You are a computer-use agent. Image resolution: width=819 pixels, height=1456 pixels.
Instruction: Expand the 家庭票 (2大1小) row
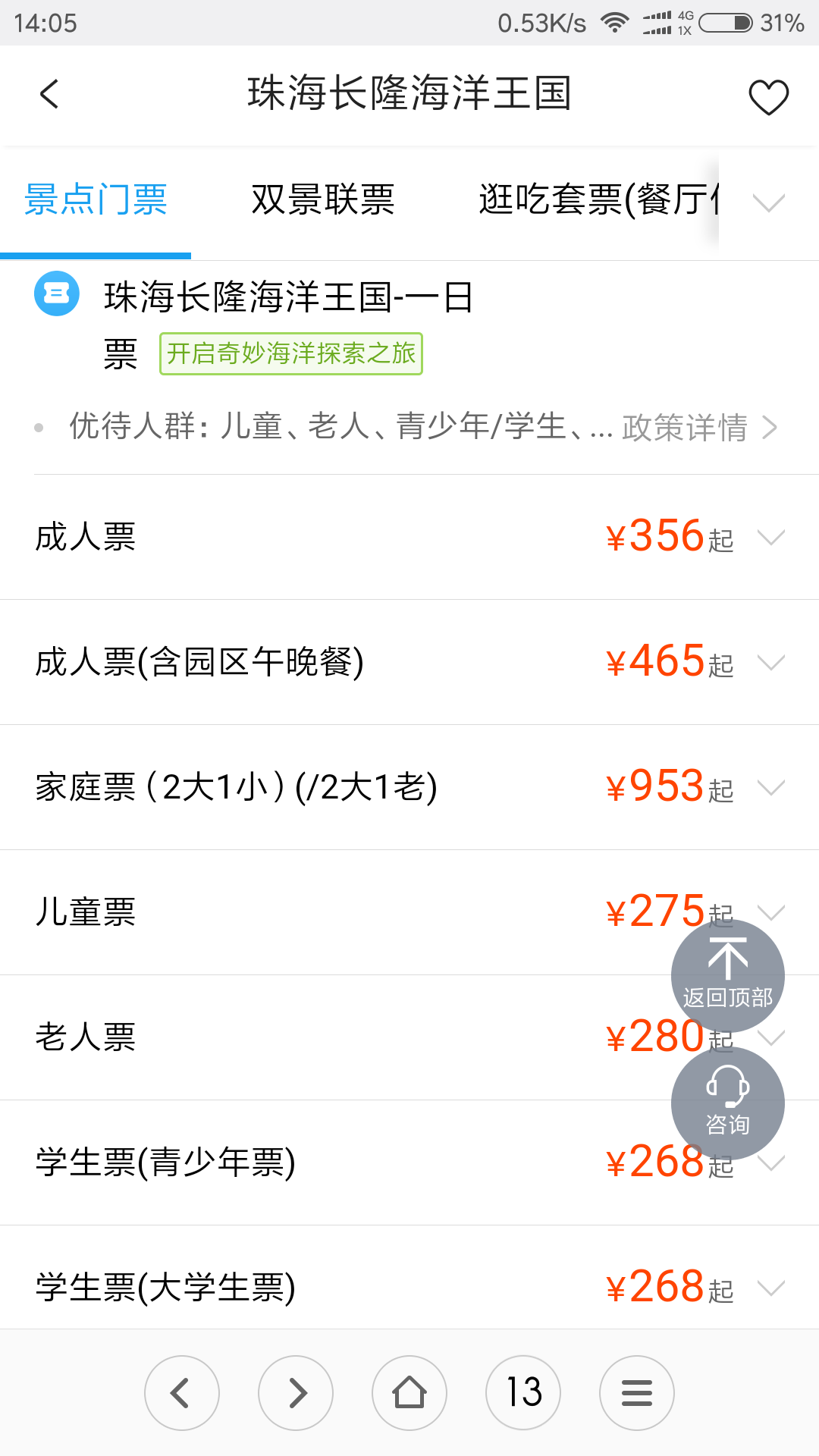pos(409,787)
